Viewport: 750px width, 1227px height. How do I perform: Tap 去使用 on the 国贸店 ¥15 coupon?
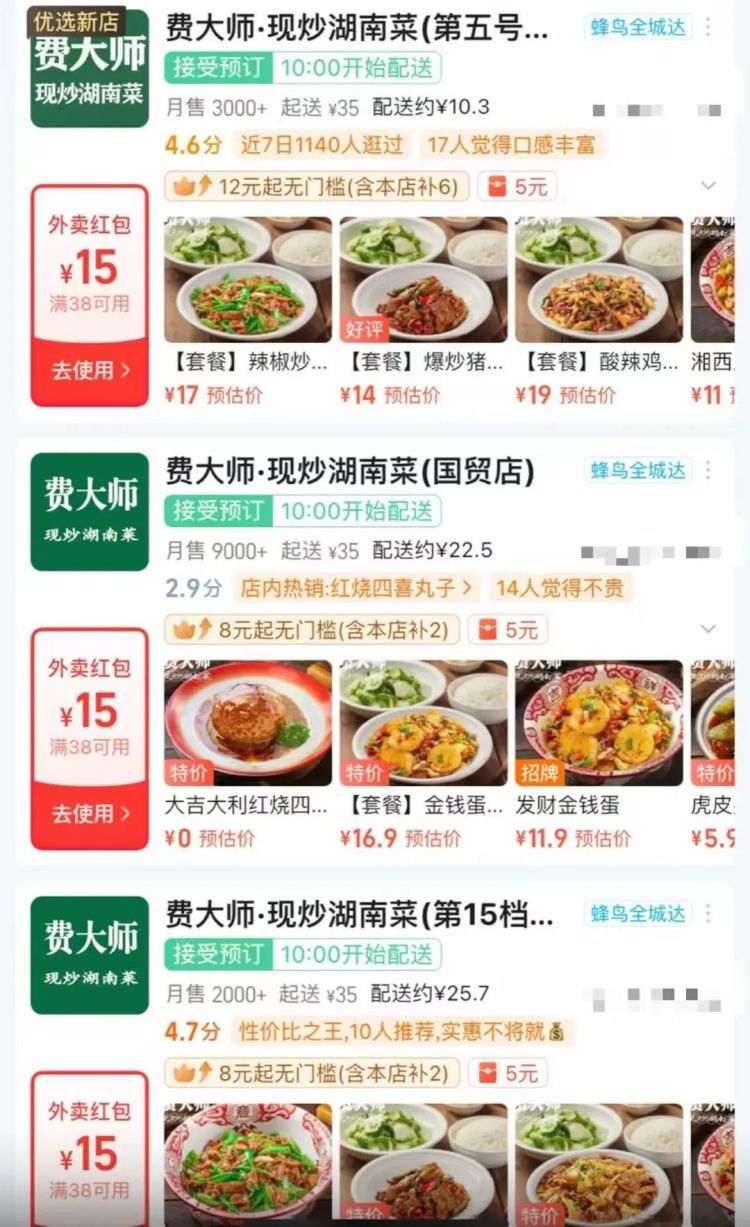(88, 813)
